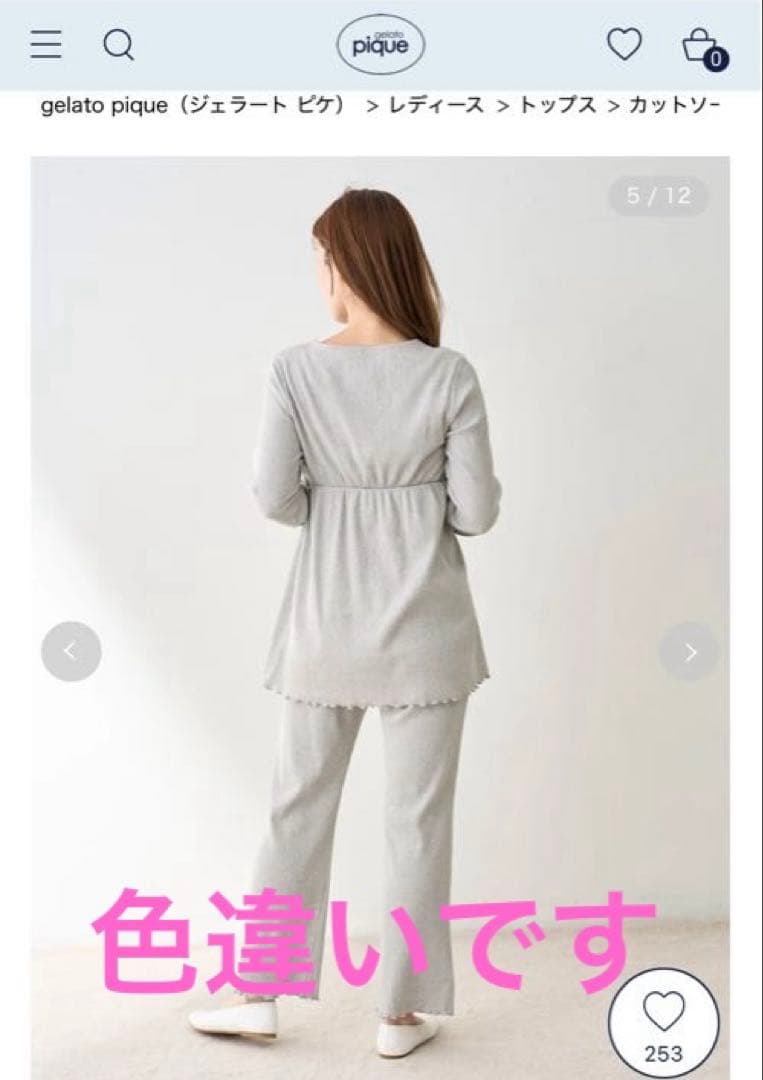The image size is (763, 1080).
Task: Favorite this item with the 253 heart
Action: [664, 1022]
